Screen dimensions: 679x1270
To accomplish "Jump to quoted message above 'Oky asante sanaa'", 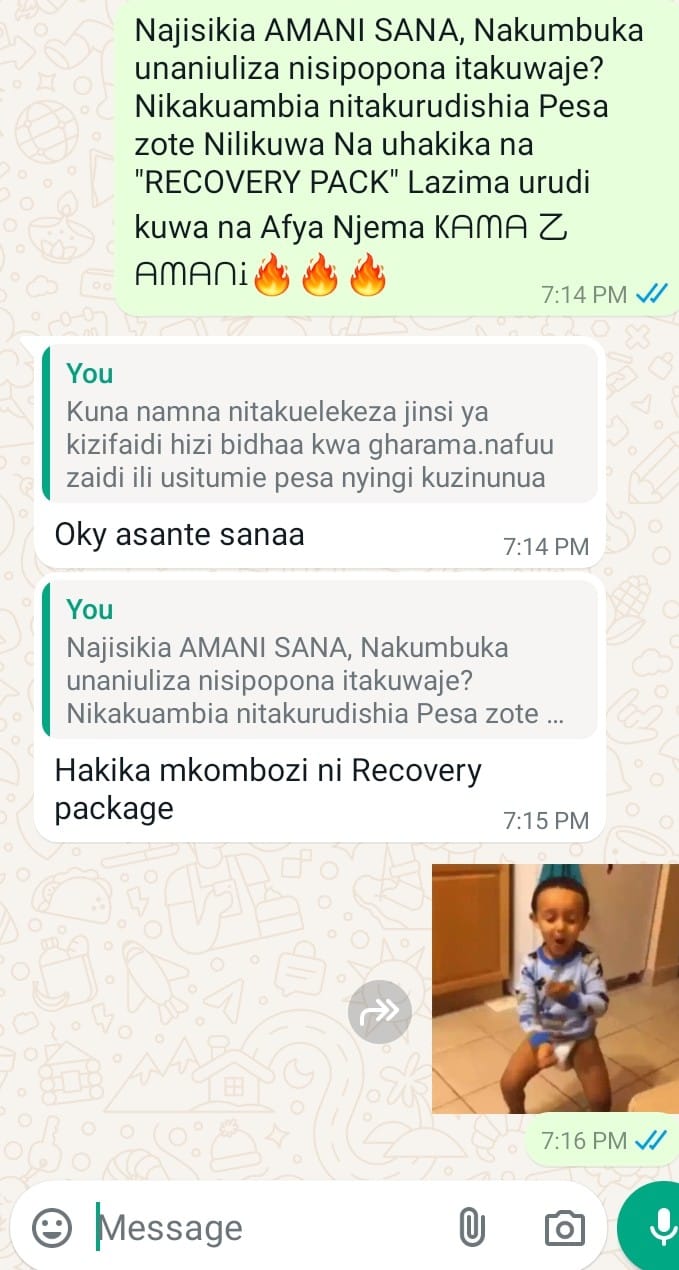I will 318,426.
